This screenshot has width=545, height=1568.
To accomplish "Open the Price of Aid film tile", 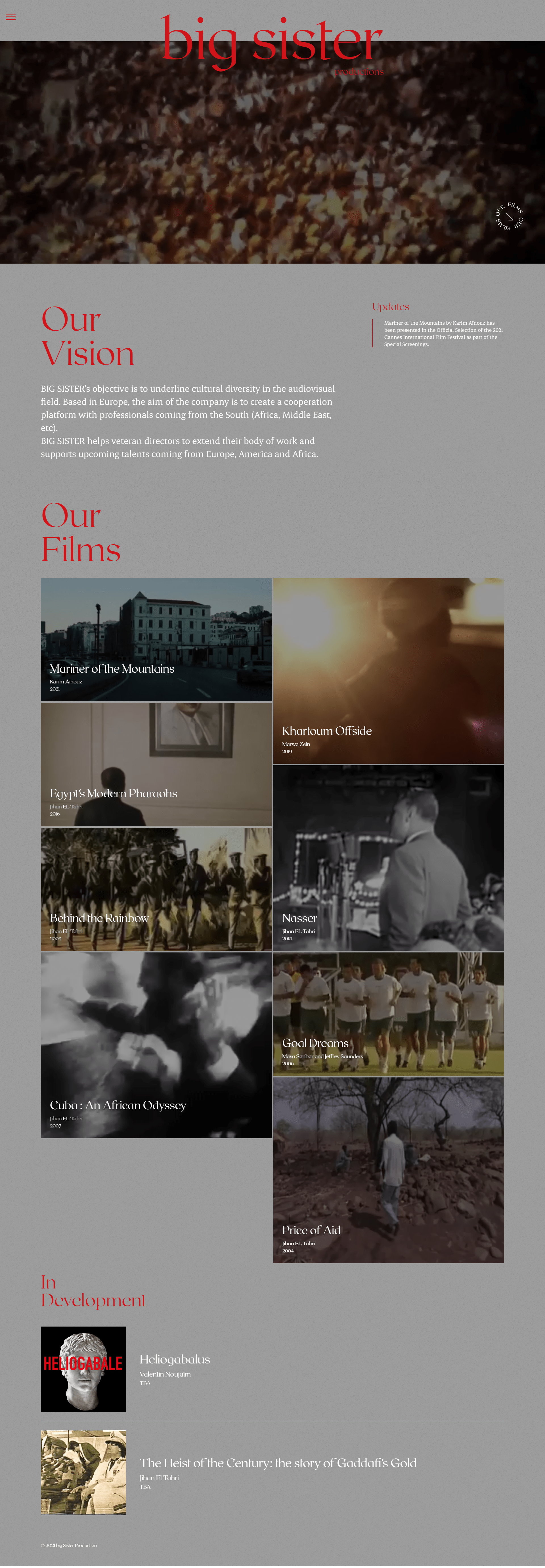I will pyautogui.click(x=388, y=1170).
